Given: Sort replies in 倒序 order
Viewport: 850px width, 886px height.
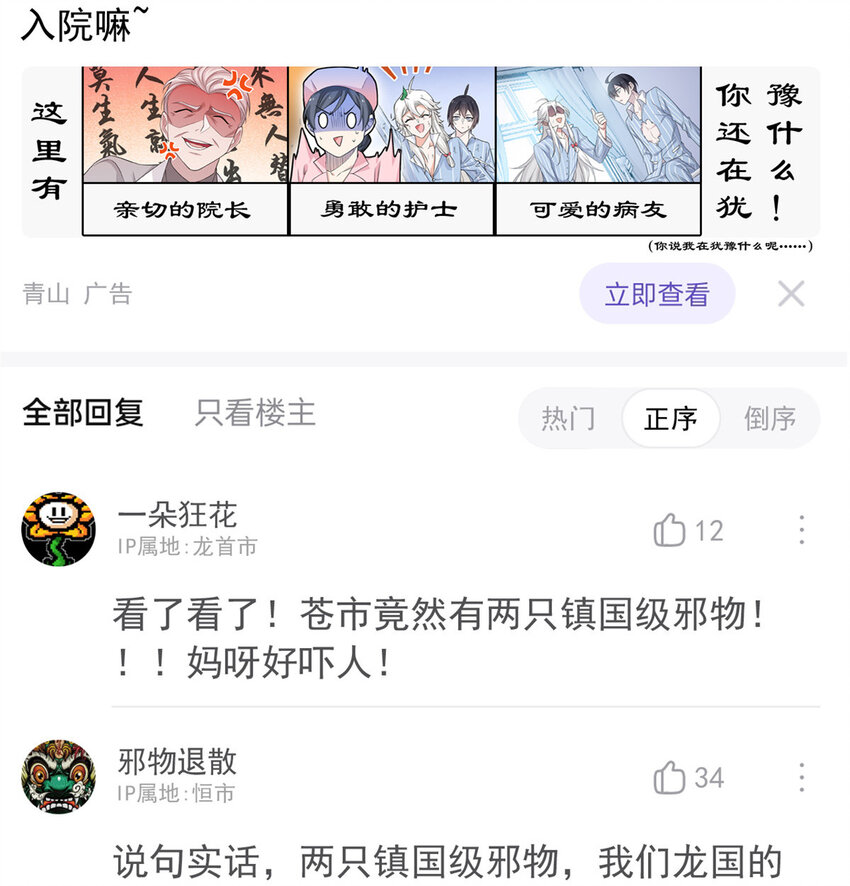Looking at the screenshot, I should click(770, 419).
